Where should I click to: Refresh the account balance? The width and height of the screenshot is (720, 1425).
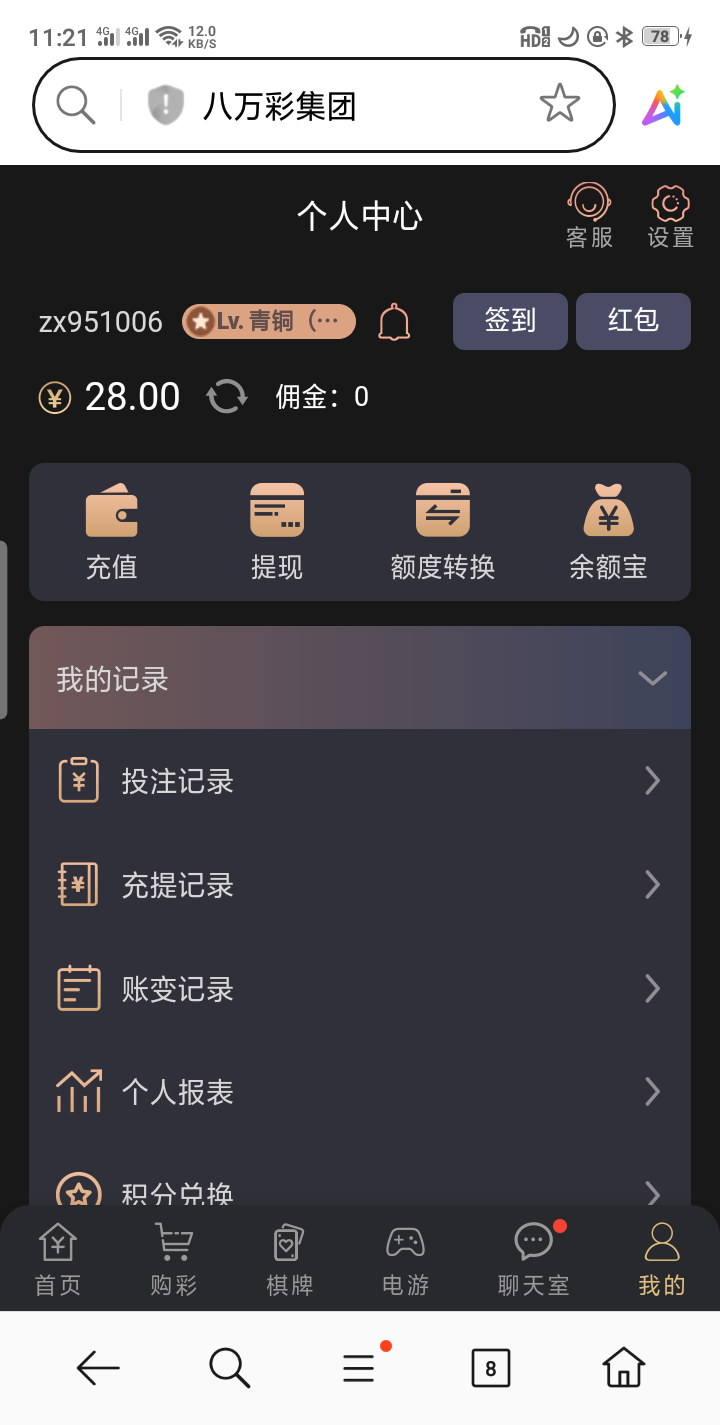point(227,397)
